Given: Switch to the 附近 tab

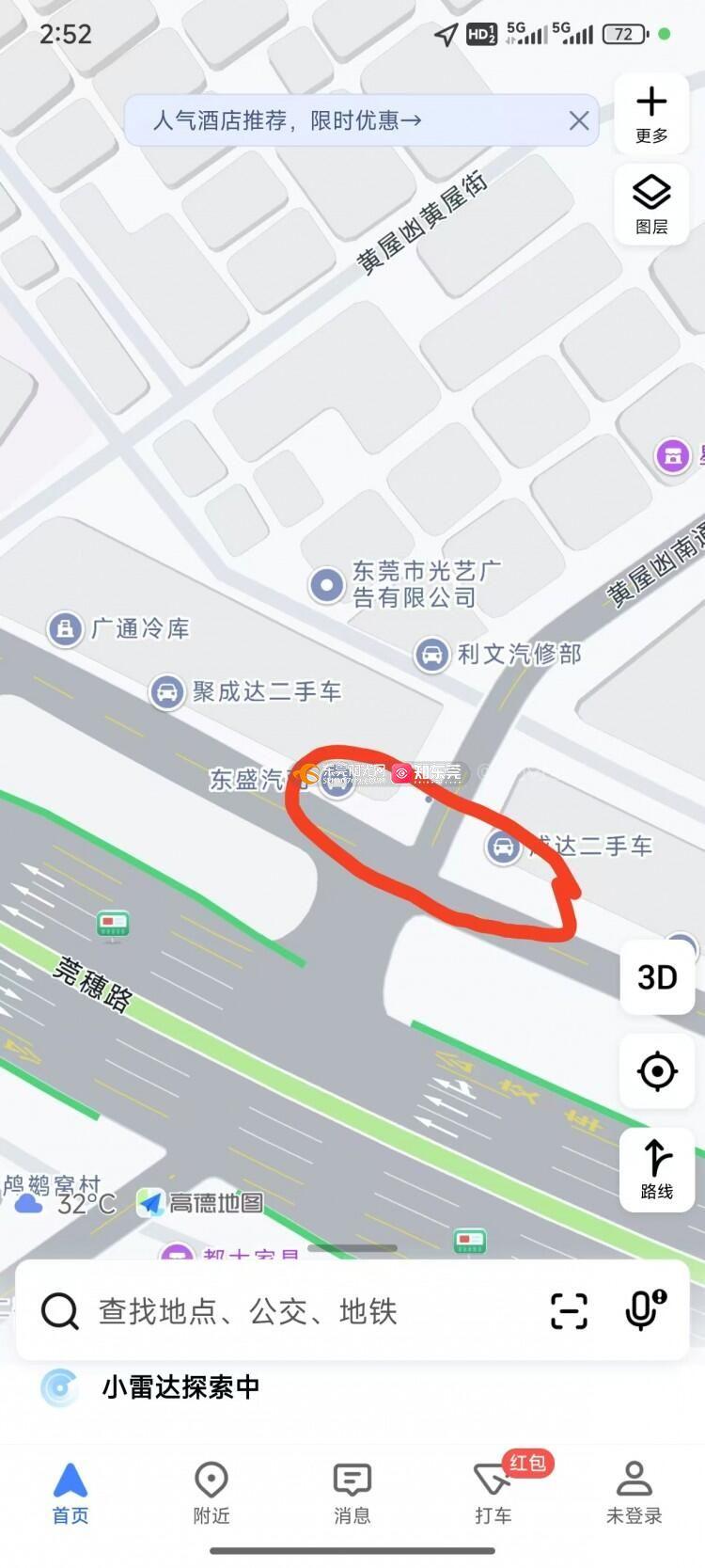Looking at the screenshot, I should pyautogui.click(x=211, y=1494).
